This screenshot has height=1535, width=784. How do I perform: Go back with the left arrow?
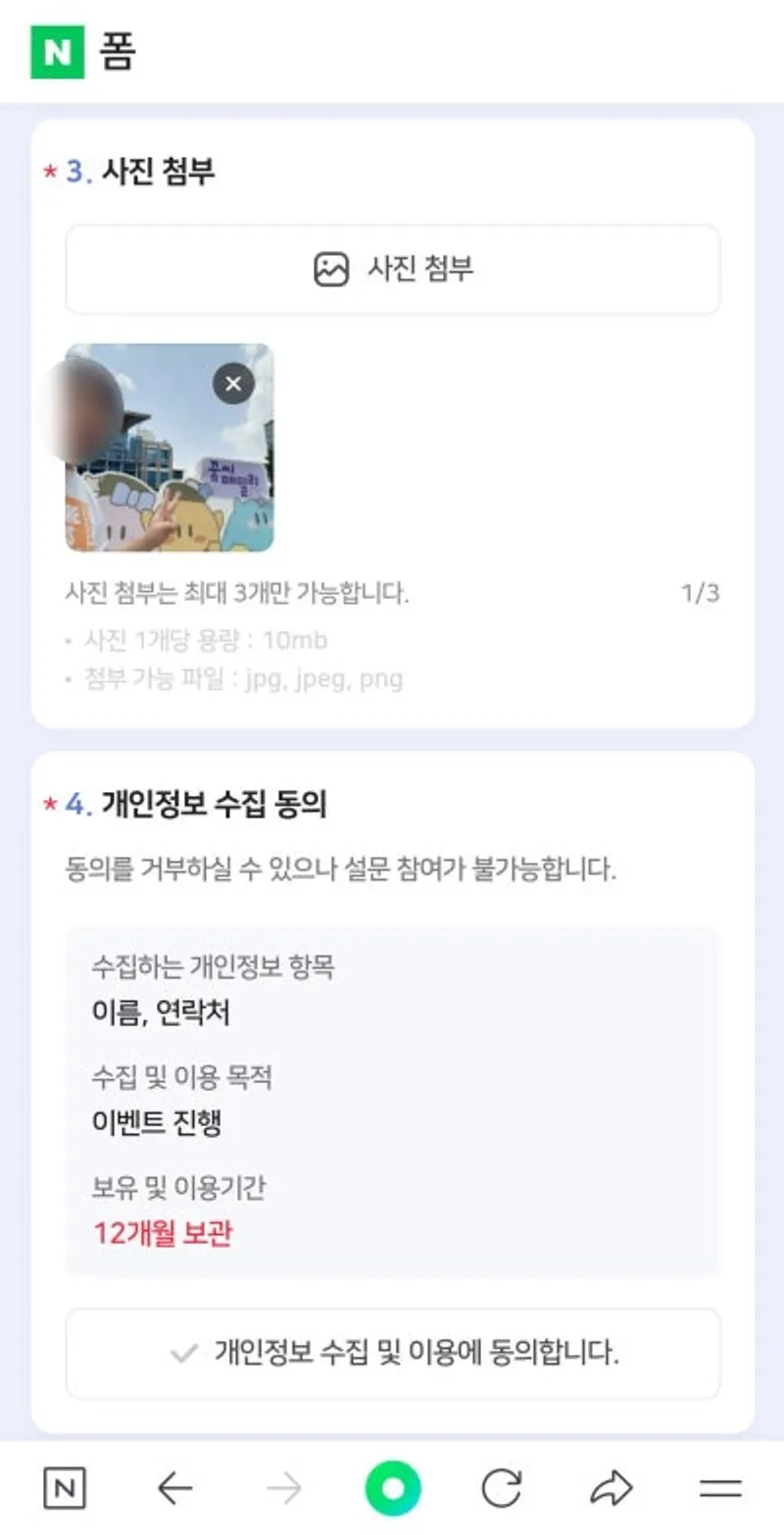(x=175, y=1490)
